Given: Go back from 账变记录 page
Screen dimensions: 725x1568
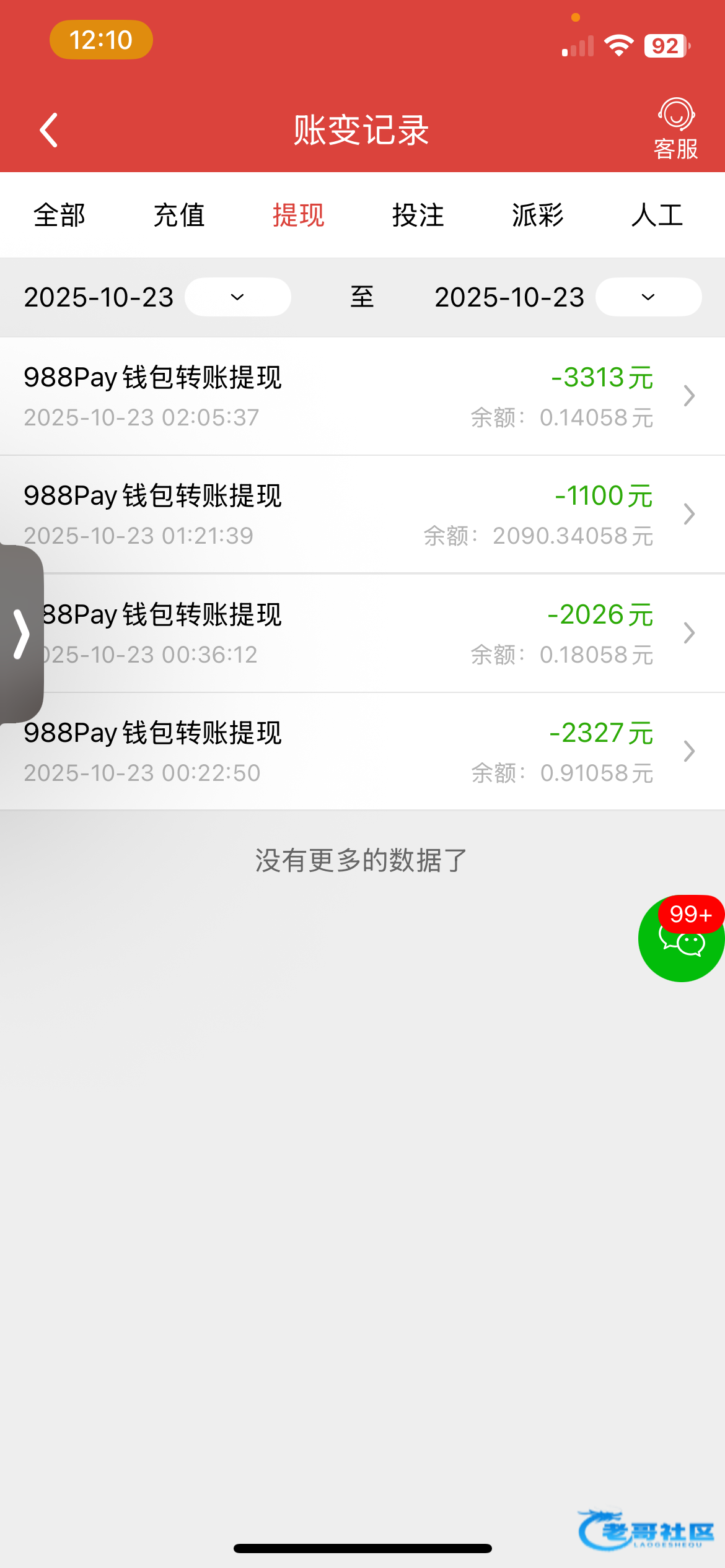Looking at the screenshot, I should click(48, 130).
